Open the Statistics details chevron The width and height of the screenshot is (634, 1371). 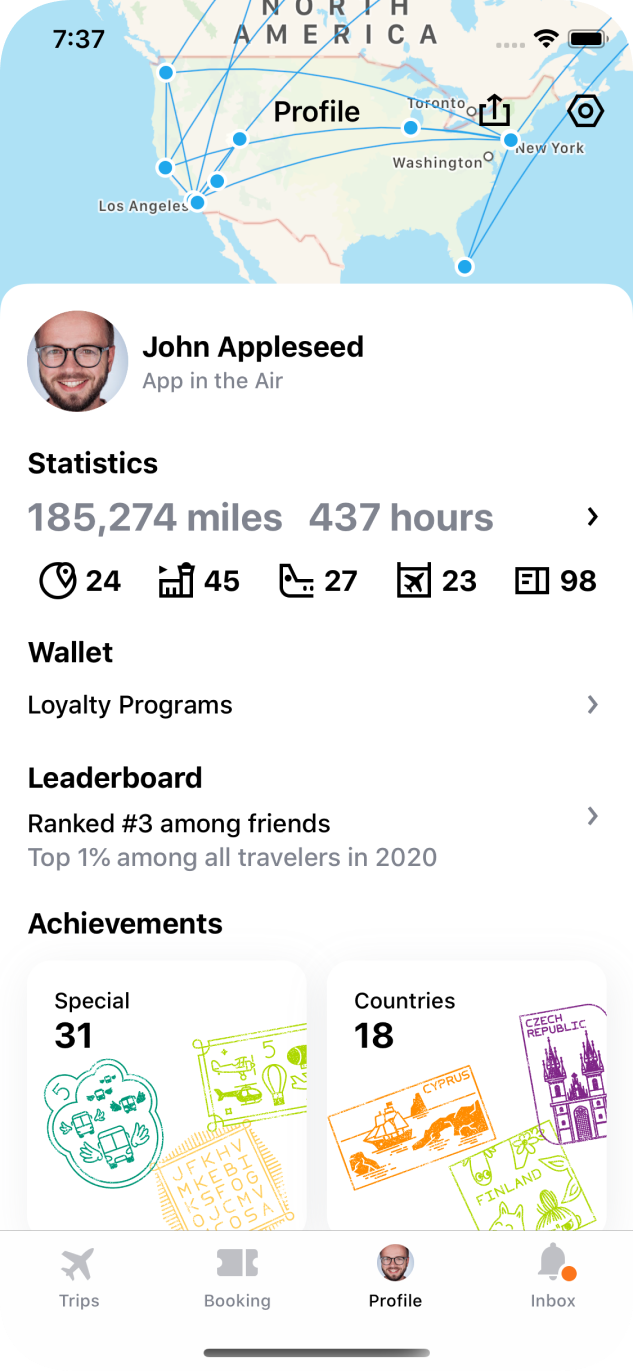(593, 517)
